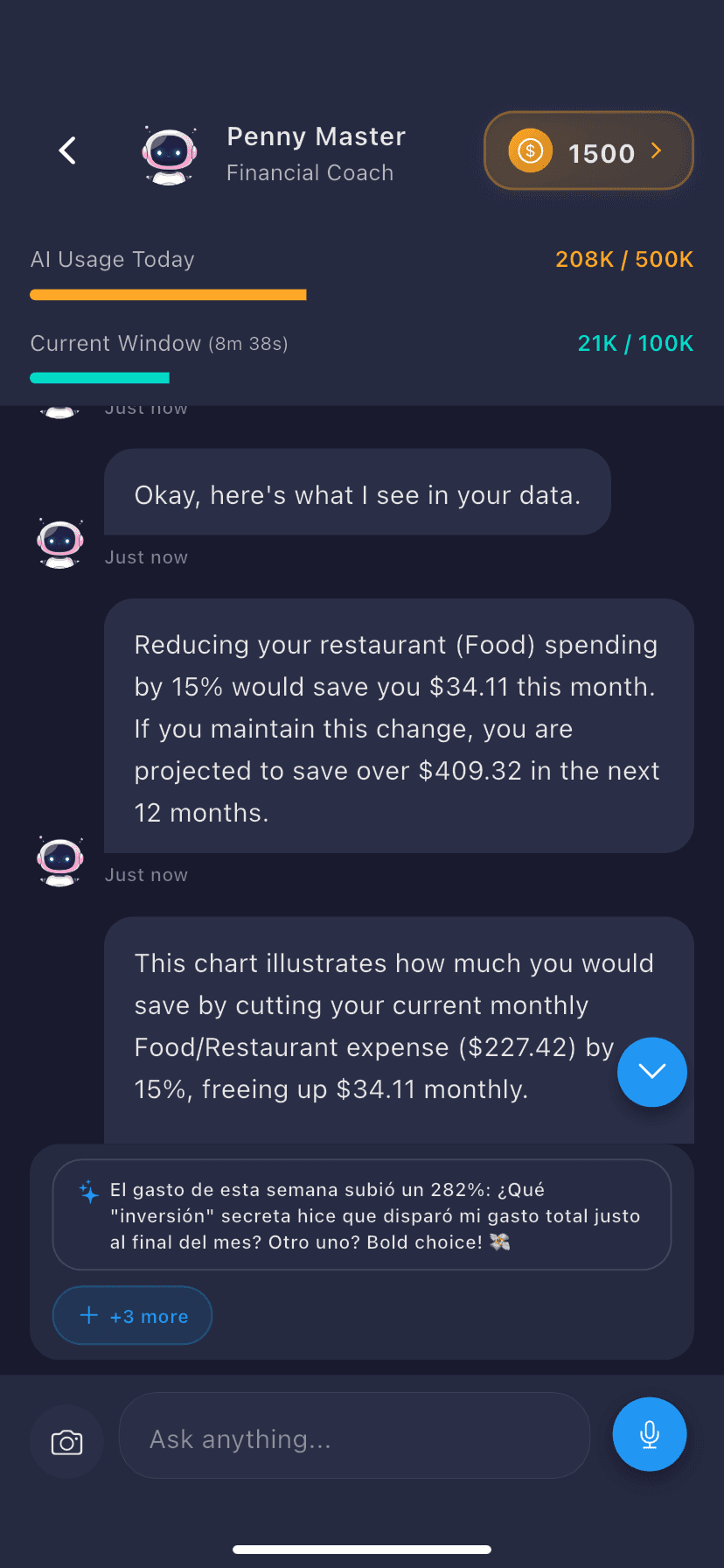Tap the scroll-down chevron over the chat
This screenshot has width=724, height=1568.
click(652, 1072)
